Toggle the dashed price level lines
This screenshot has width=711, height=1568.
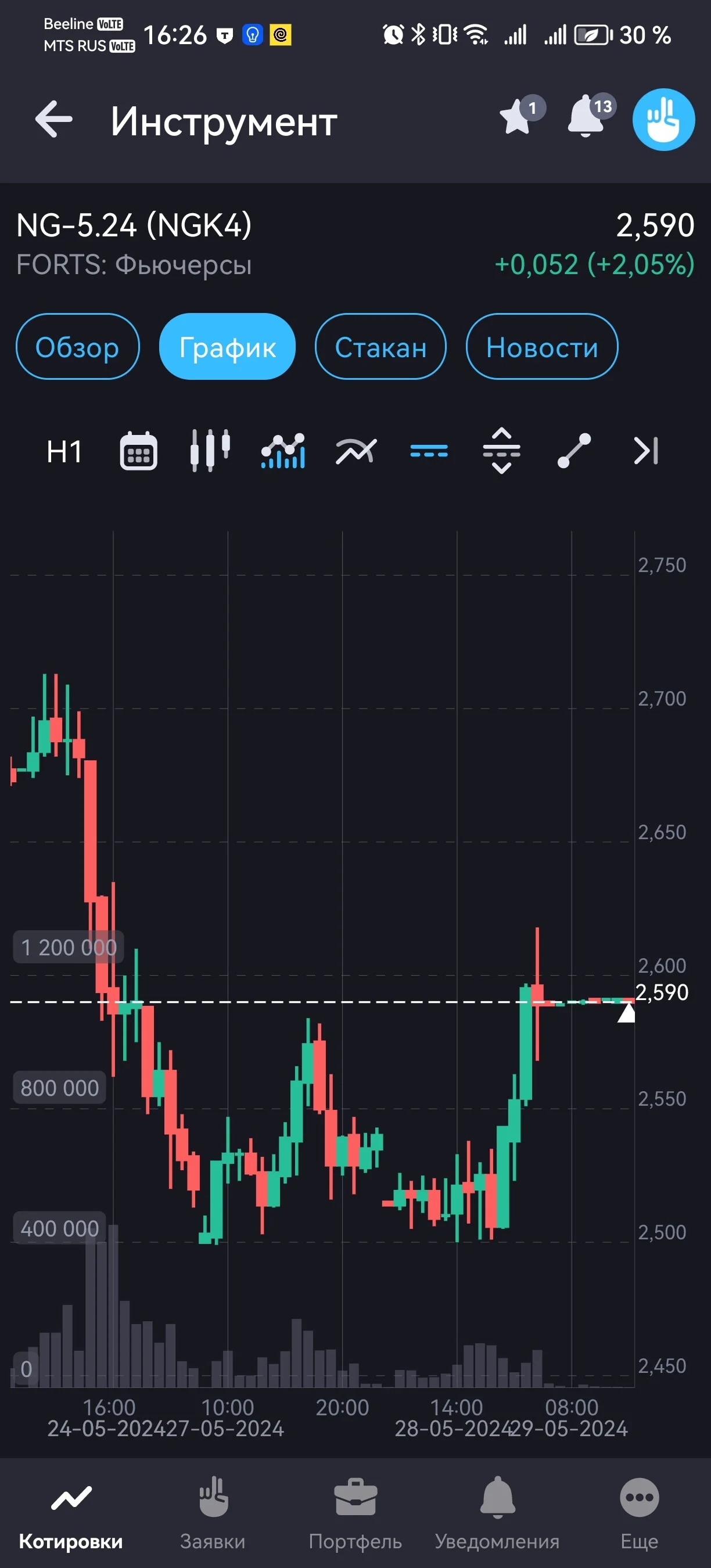429,451
